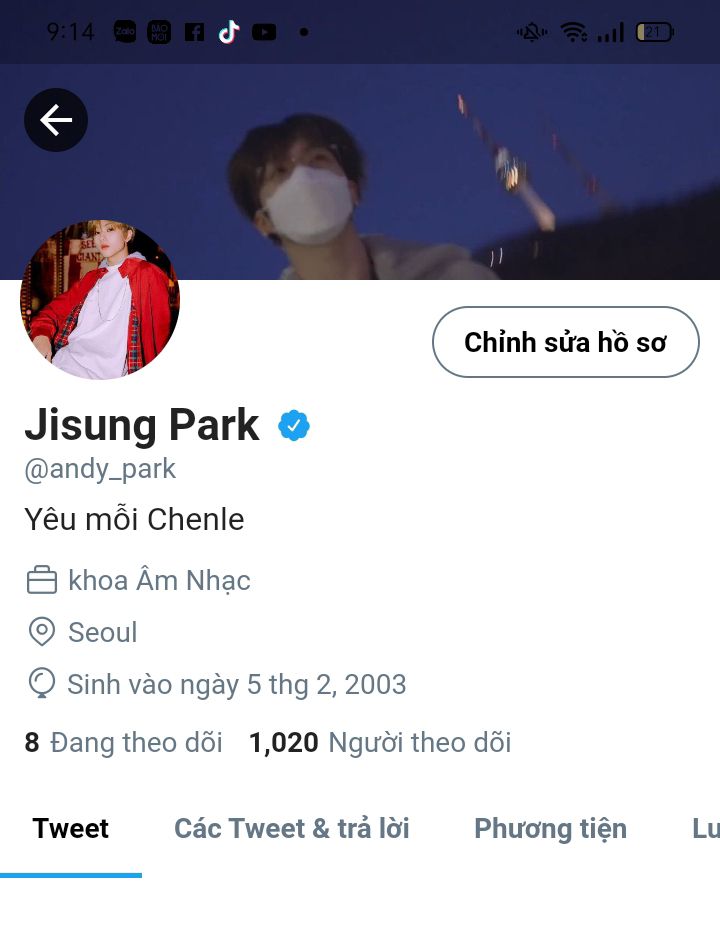The image size is (720, 928).
Task: Switch to Các Tweet & trả lời tab
Action: click(x=292, y=828)
